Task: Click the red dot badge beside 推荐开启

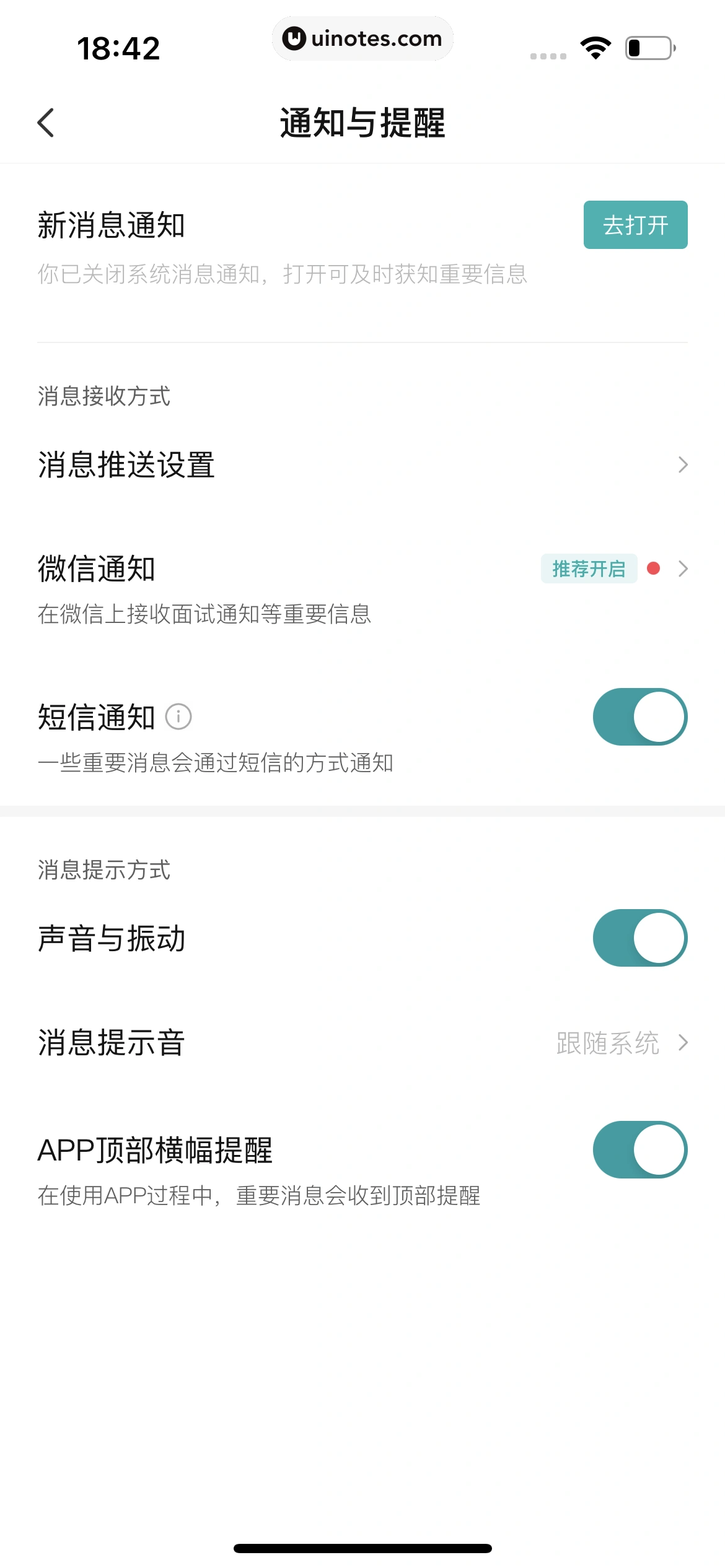Action: pyautogui.click(x=652, y=568)
